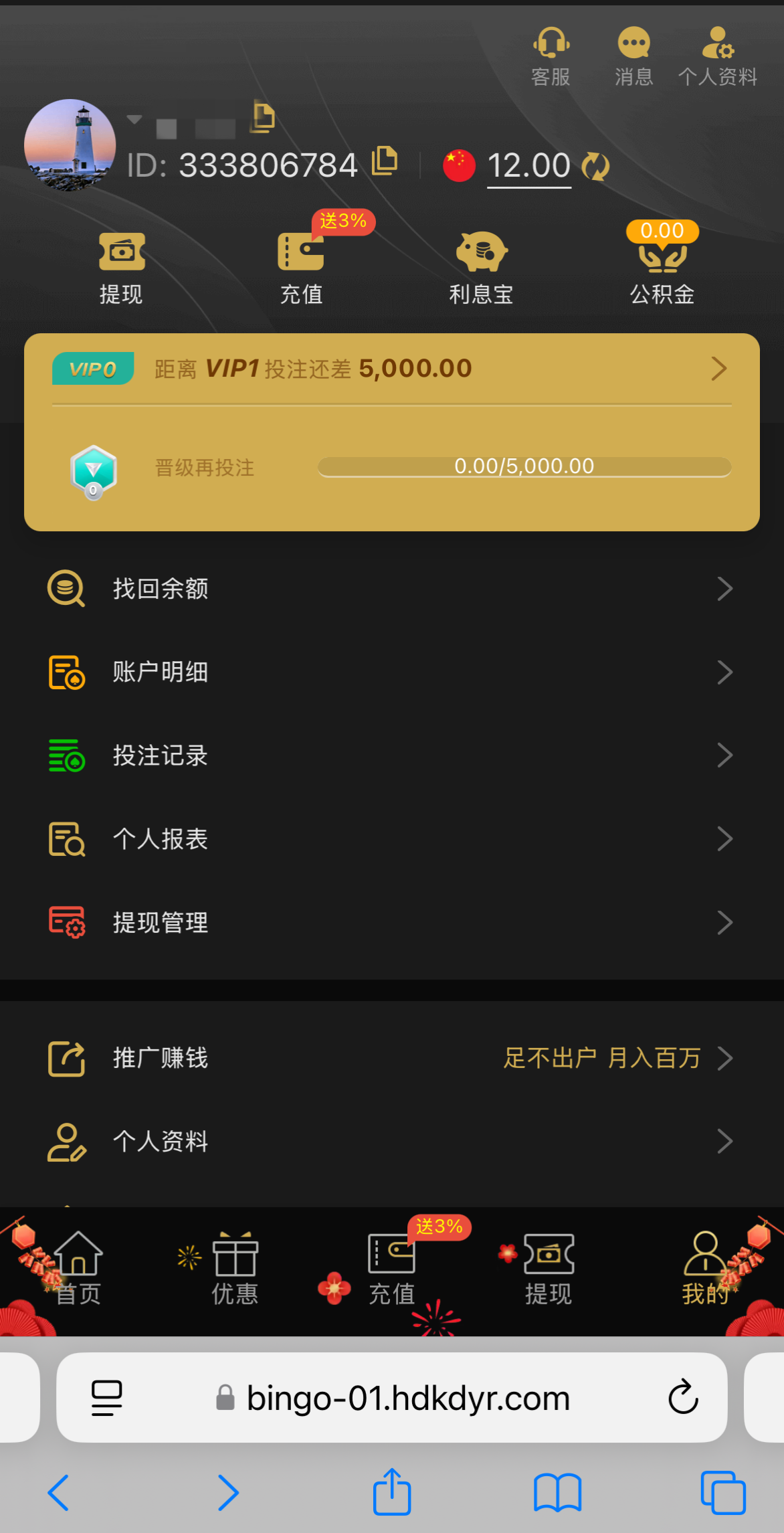Toggle the avatar name visibility arrow
Viewport: 784px width, 1533px height.
[x=134, y=119]
